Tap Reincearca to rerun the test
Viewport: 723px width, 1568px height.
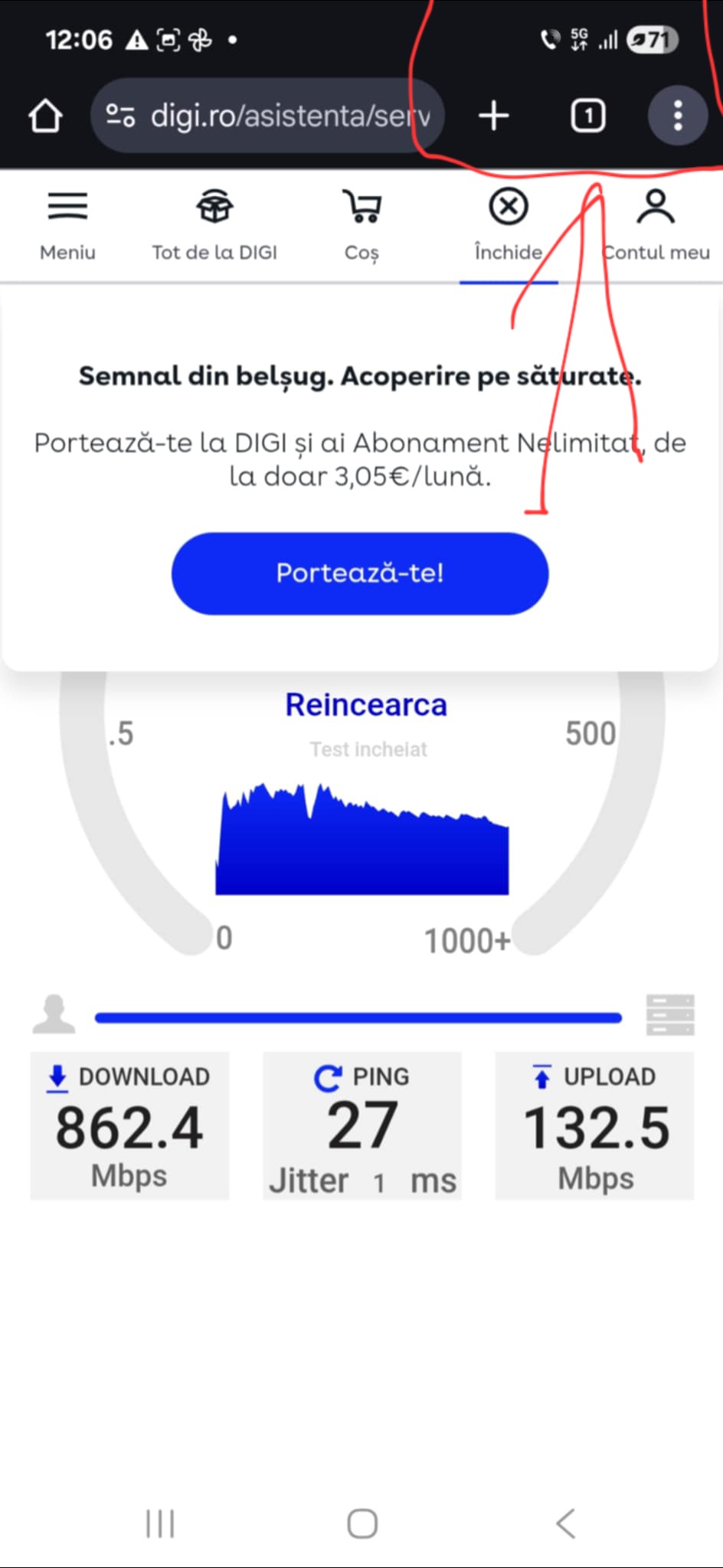click(x=366, y=704)
